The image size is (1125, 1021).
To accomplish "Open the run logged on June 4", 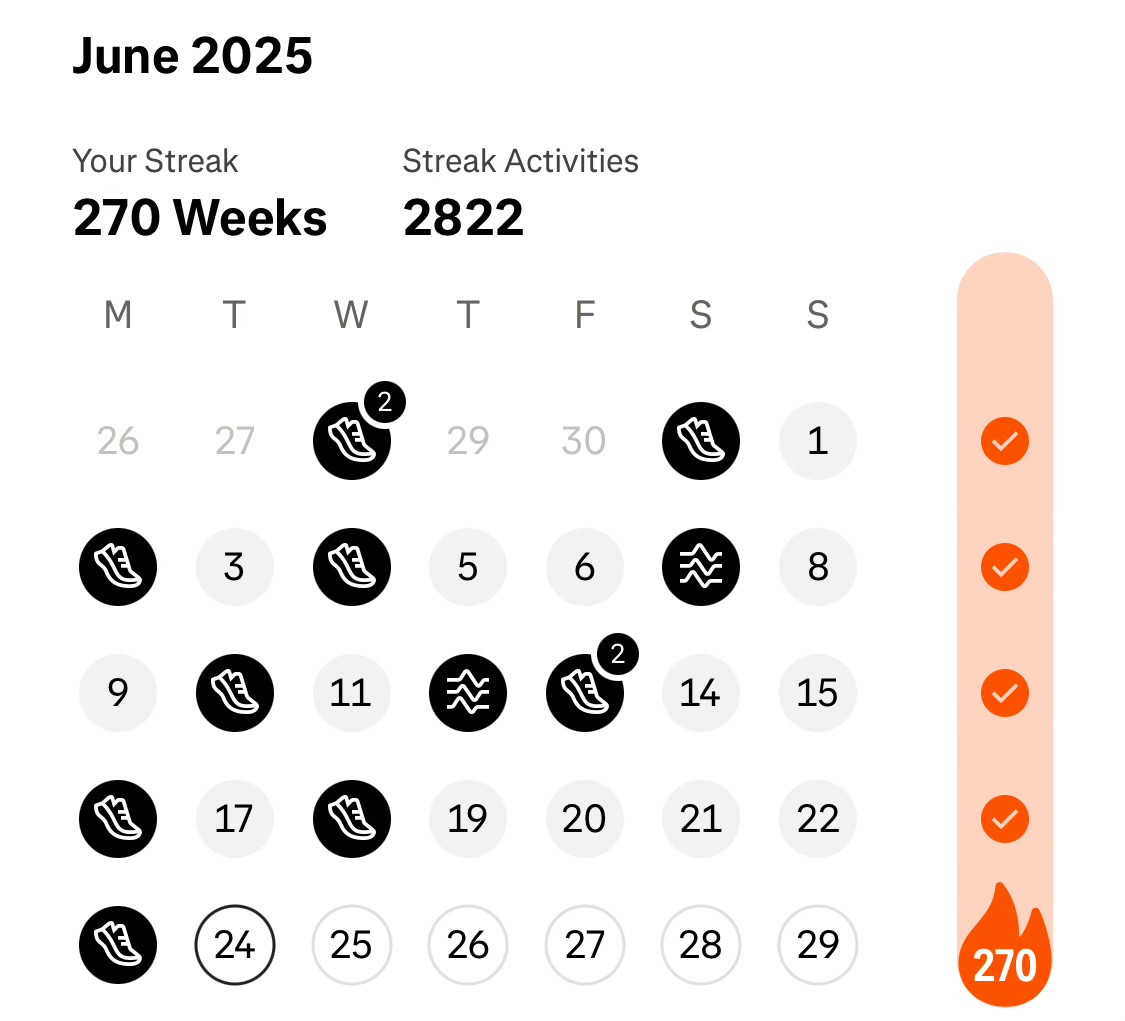I will pyautogui.click(x=352, y=567).
